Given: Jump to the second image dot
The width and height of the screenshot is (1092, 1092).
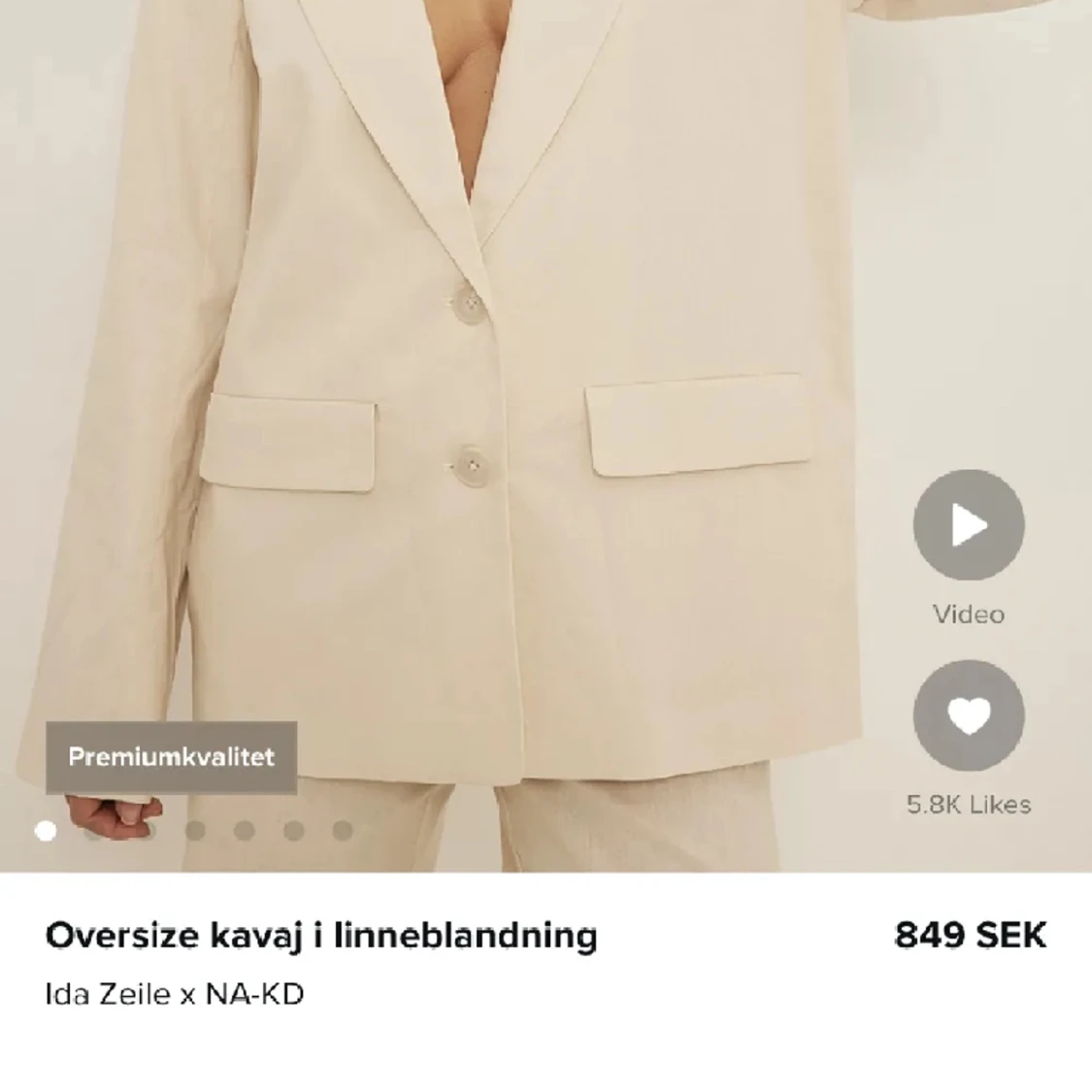Looking at the screenshot, I should tap(95, 830).
